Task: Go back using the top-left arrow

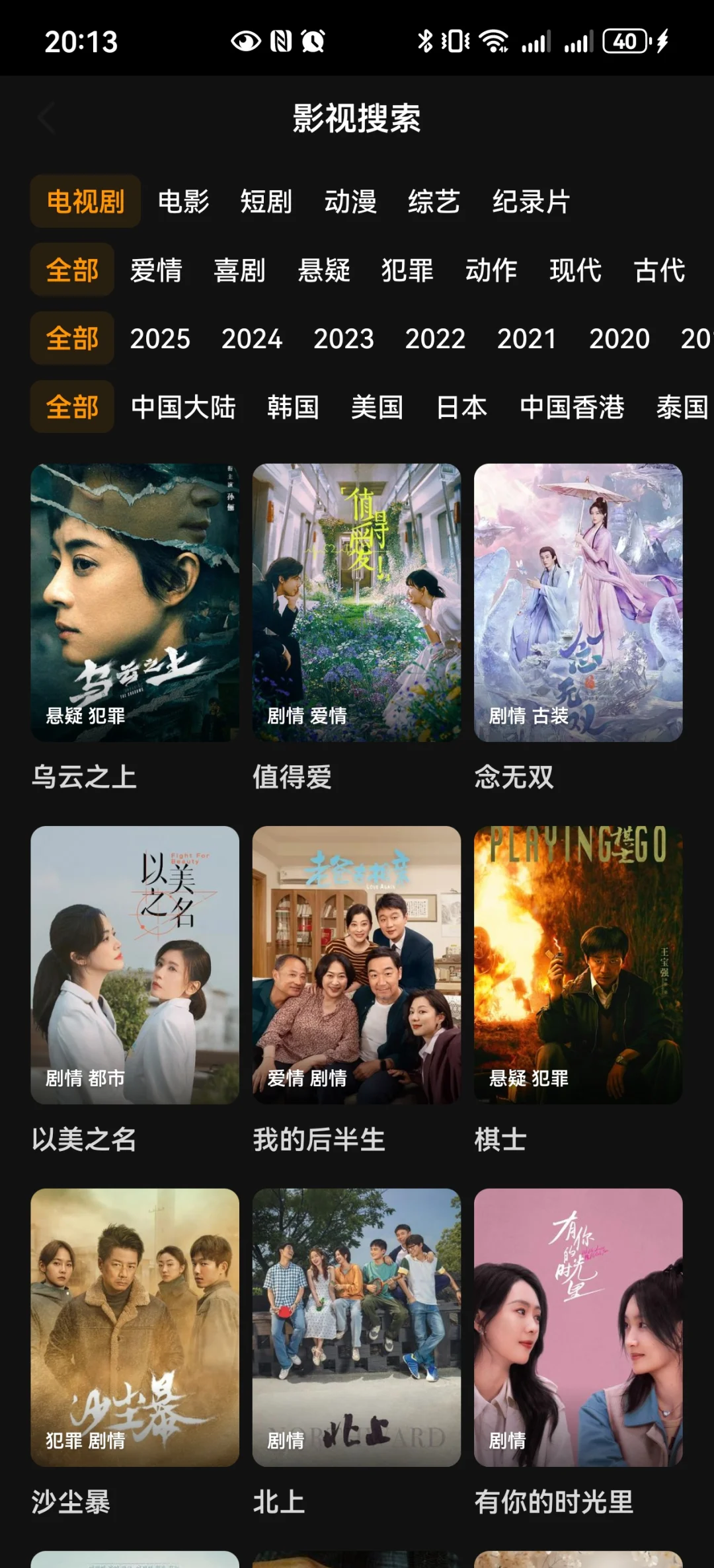Action: click(x=46, y=118)
